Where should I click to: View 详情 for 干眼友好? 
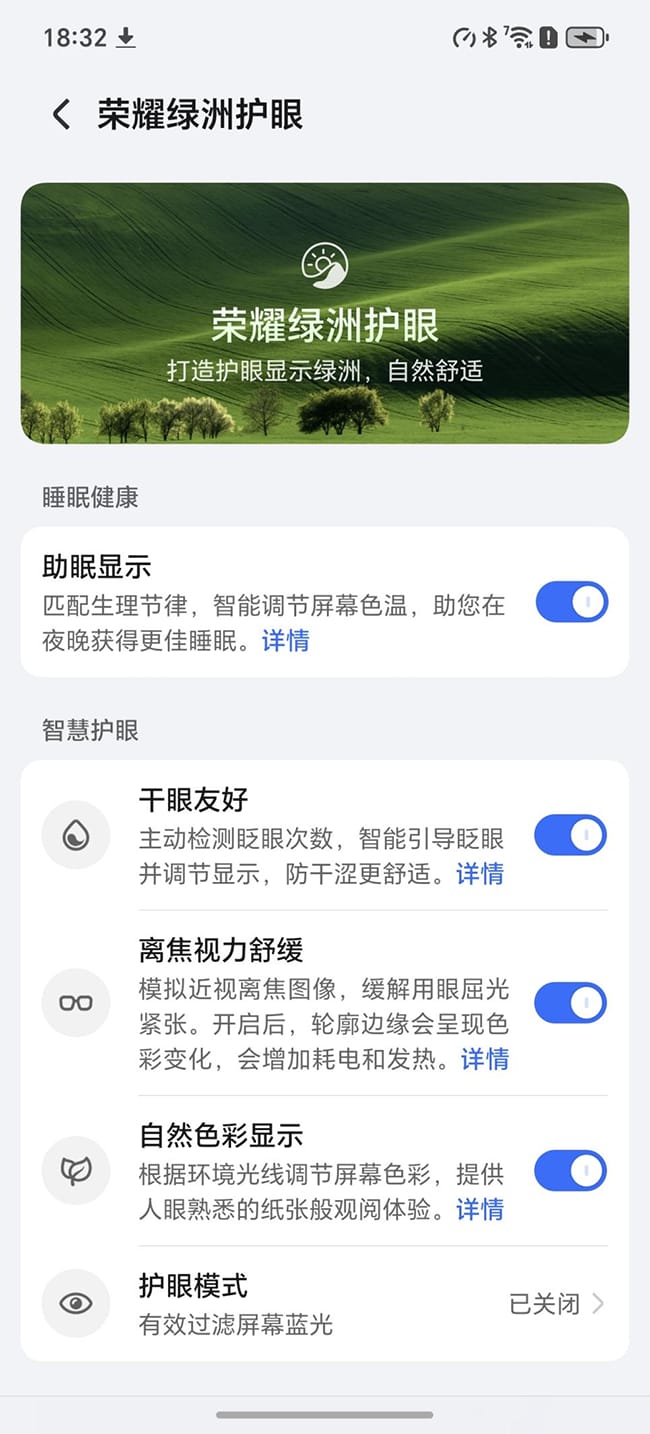(480, 874)
